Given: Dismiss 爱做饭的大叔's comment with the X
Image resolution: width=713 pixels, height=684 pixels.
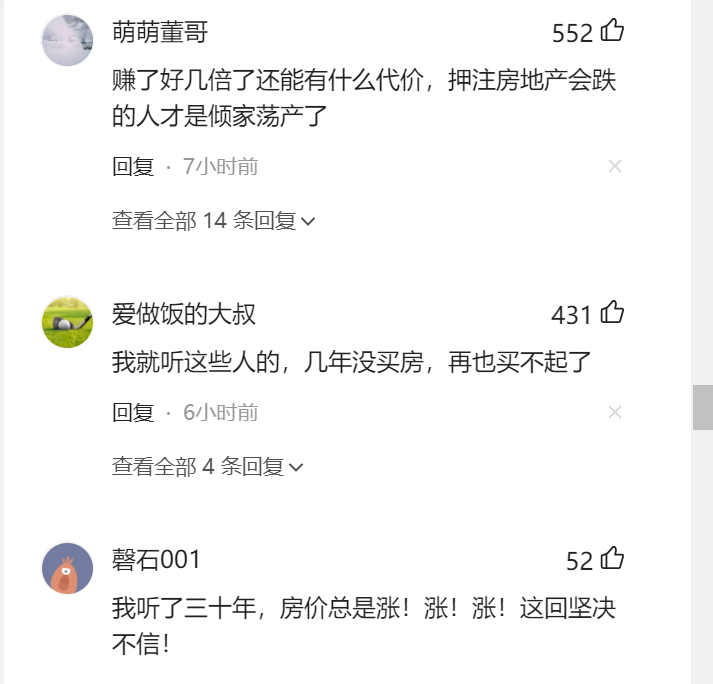Looking at the screenshot, I should point(615,412).
